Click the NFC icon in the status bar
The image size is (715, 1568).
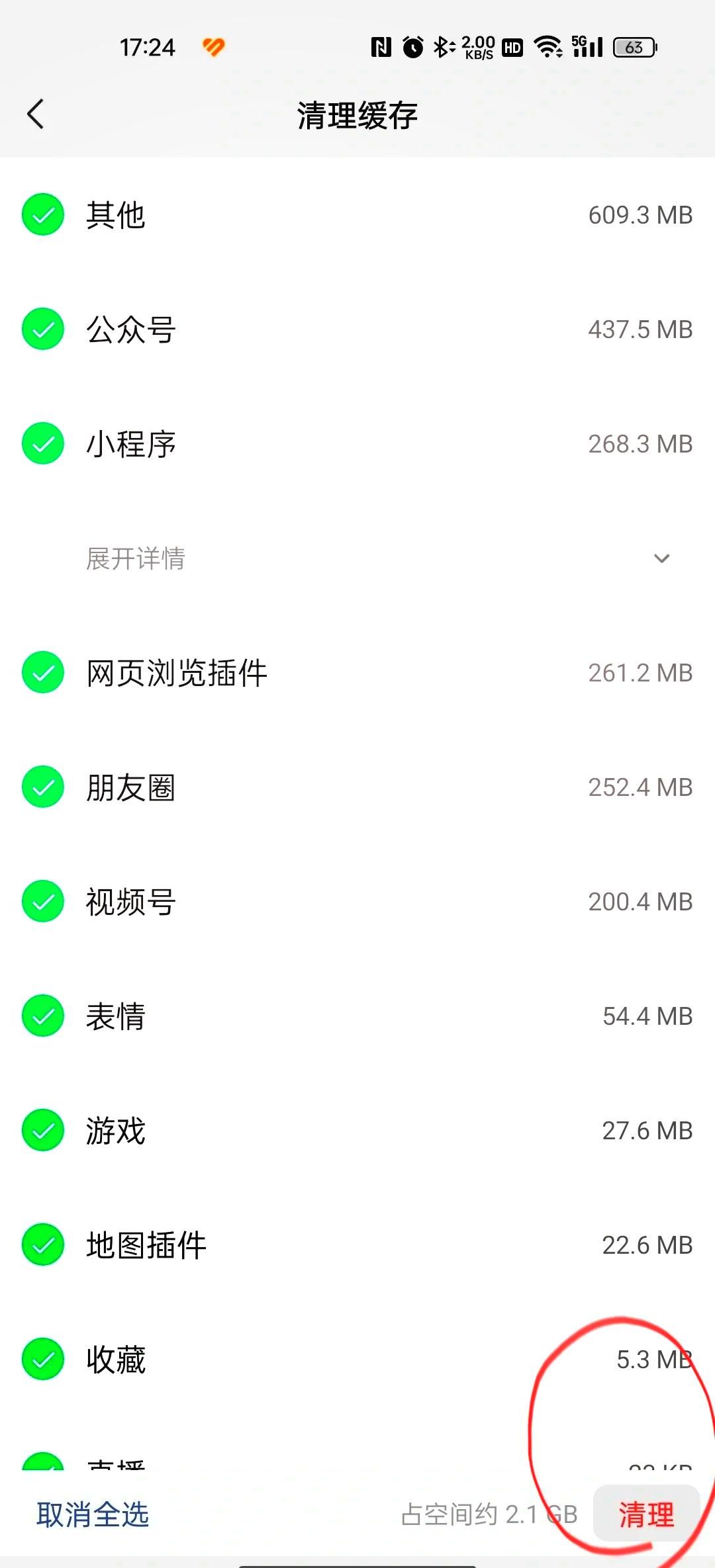point(382,47)
